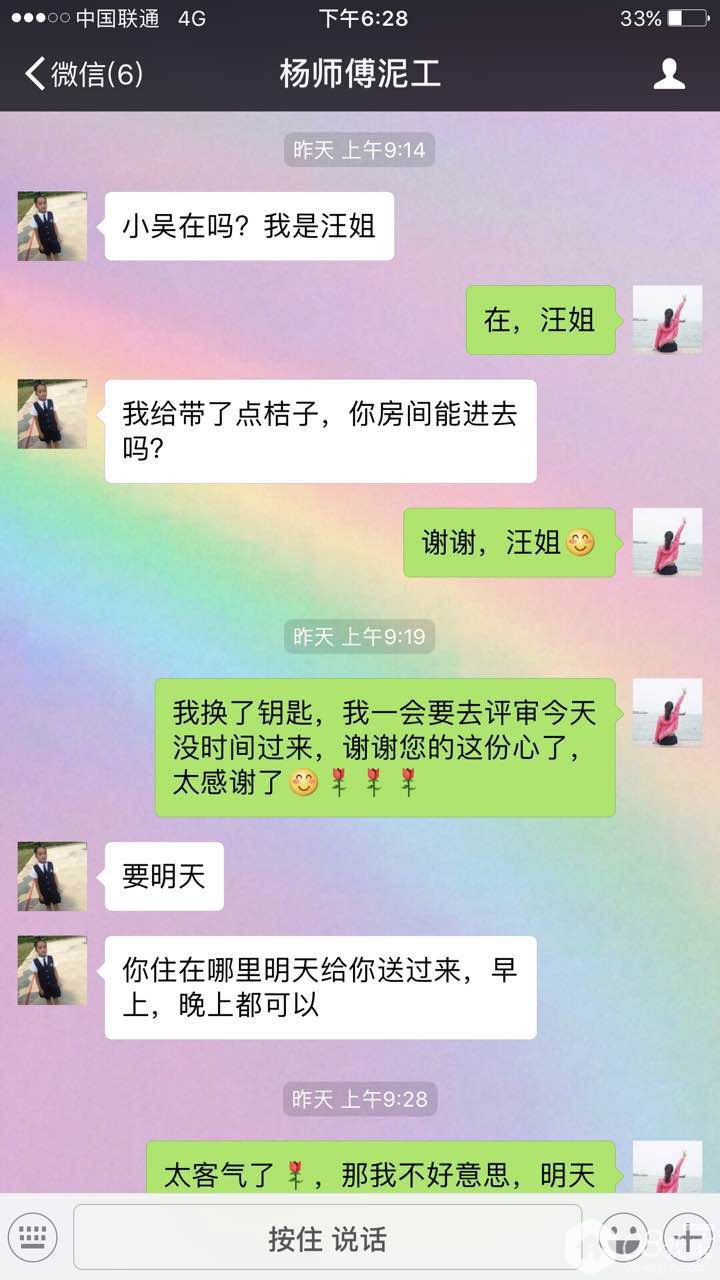
Task: Go back to the 微信 chat list
Action: pyautogui.click(x=82, y=74)
